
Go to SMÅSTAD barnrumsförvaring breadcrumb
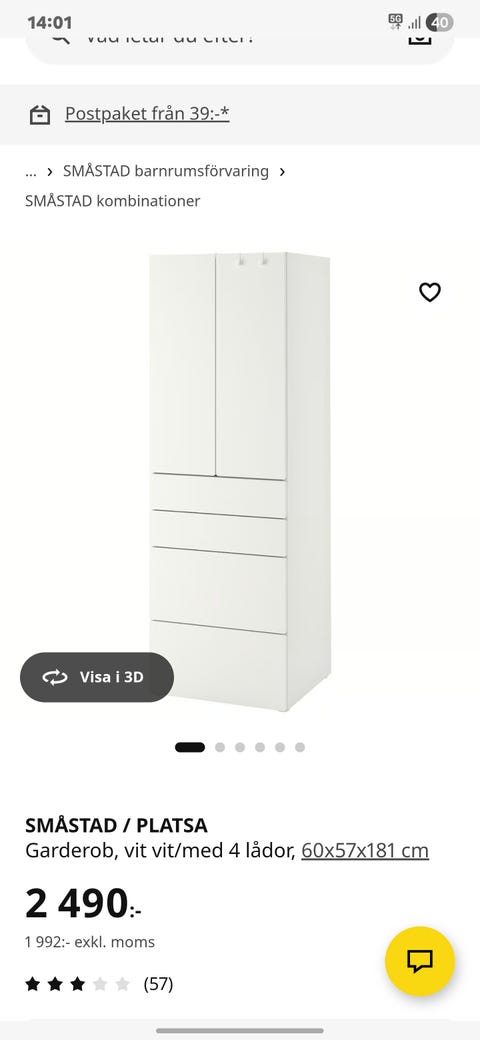click(166, 171)
